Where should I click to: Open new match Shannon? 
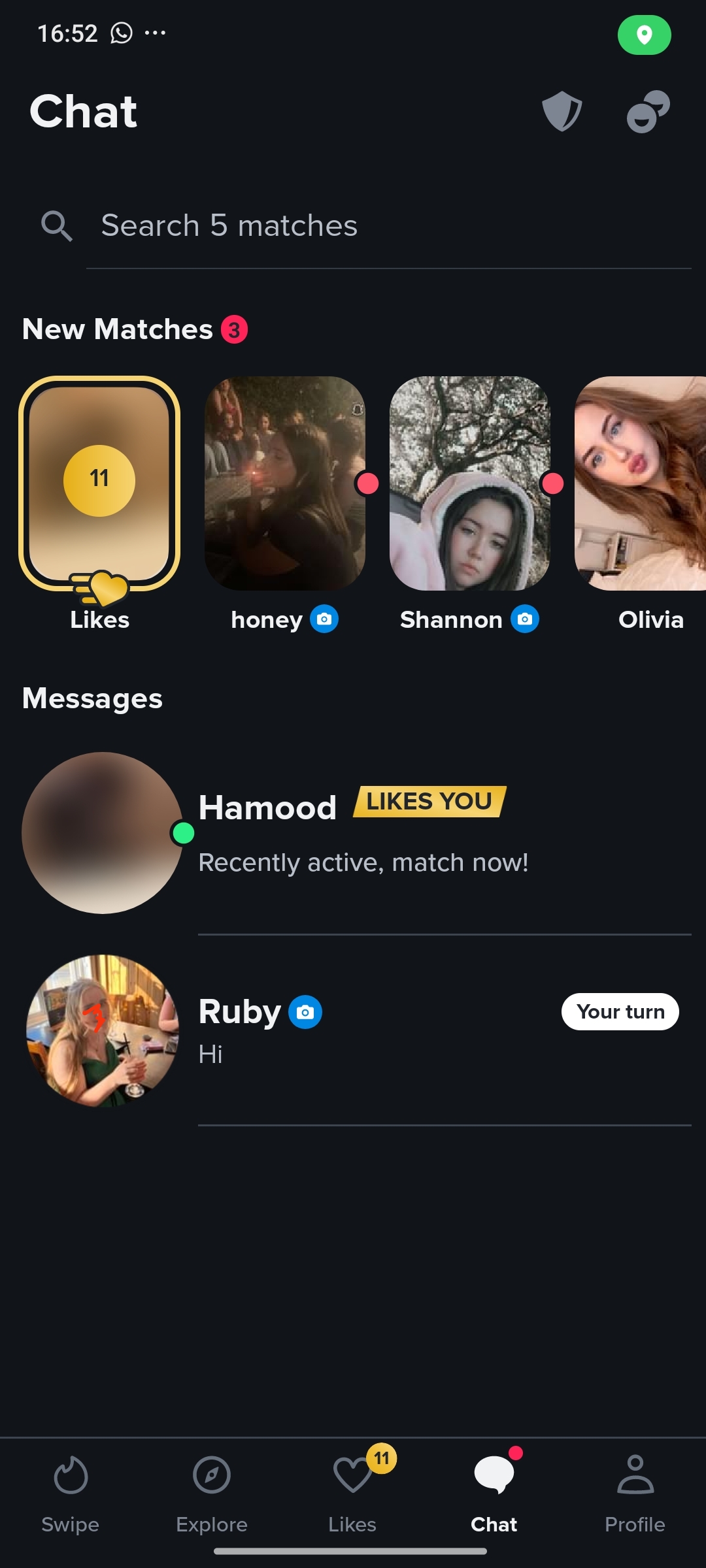pyautogui.click(x=469, y=484)
